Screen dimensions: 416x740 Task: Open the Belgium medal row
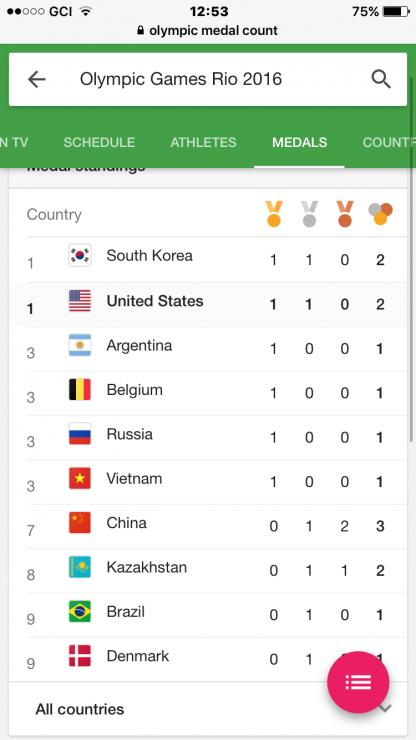[208, 393]
